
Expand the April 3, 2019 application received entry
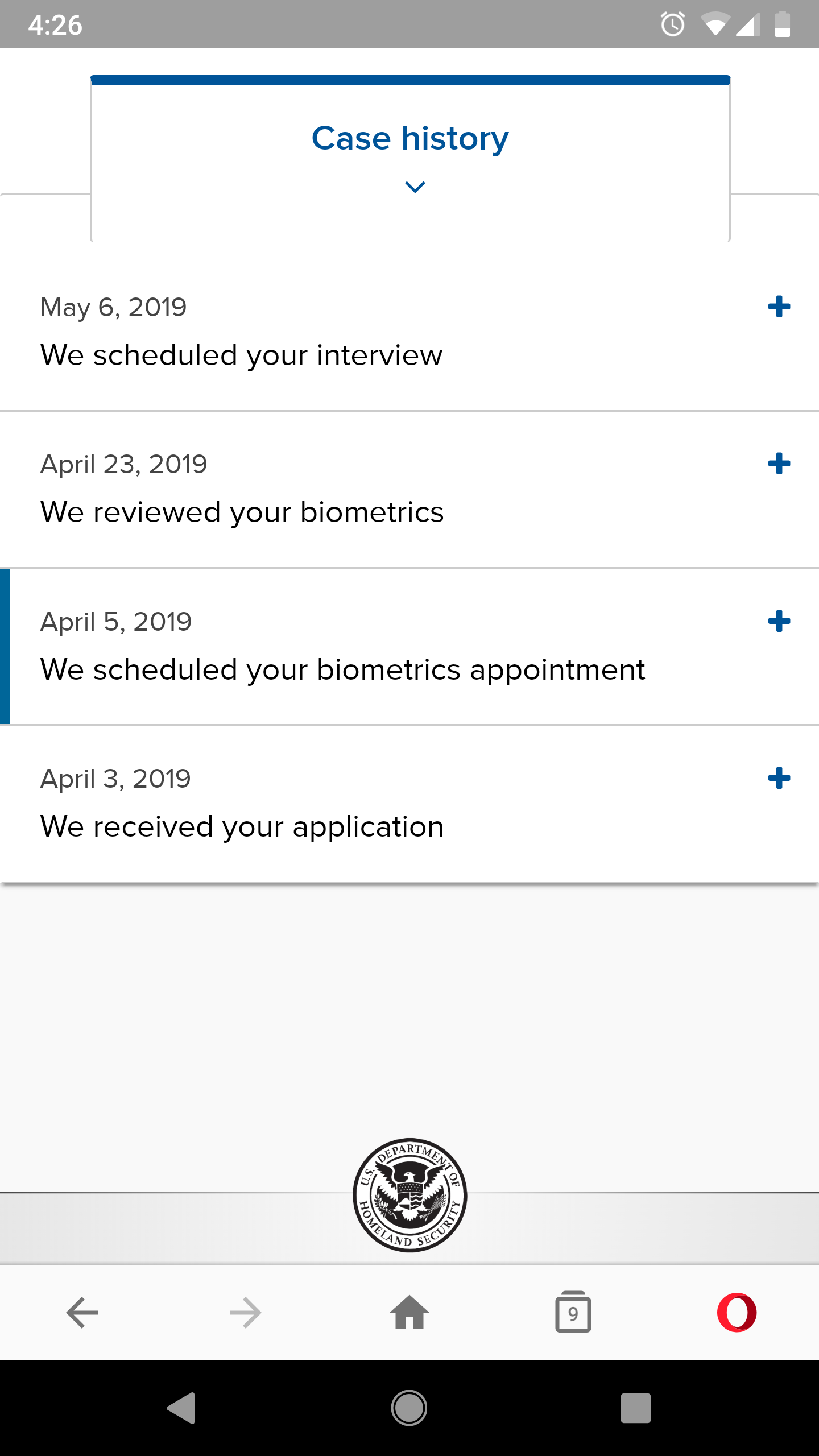tap(779, 778)
